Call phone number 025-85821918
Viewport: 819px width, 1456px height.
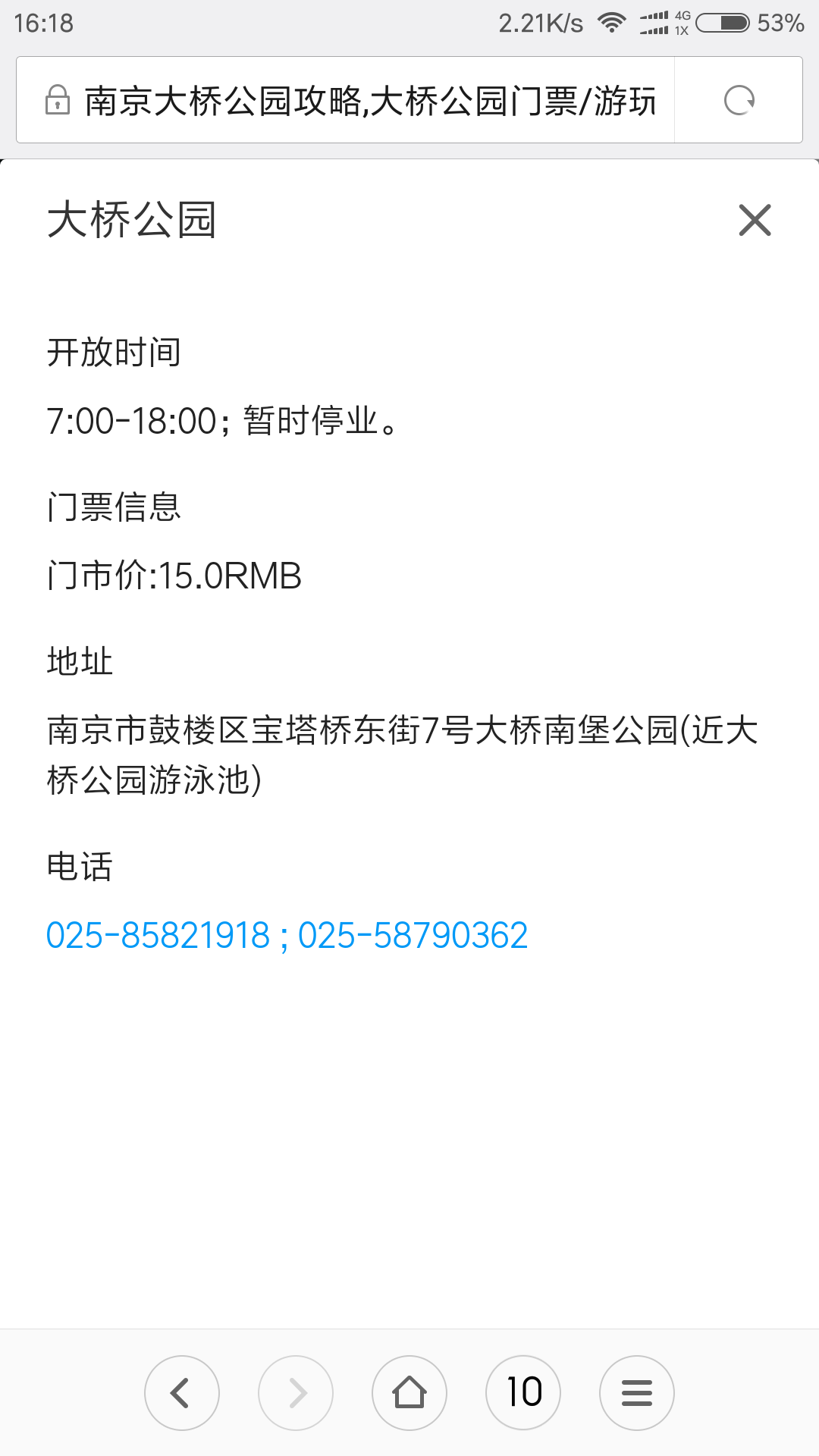(158, 935)
